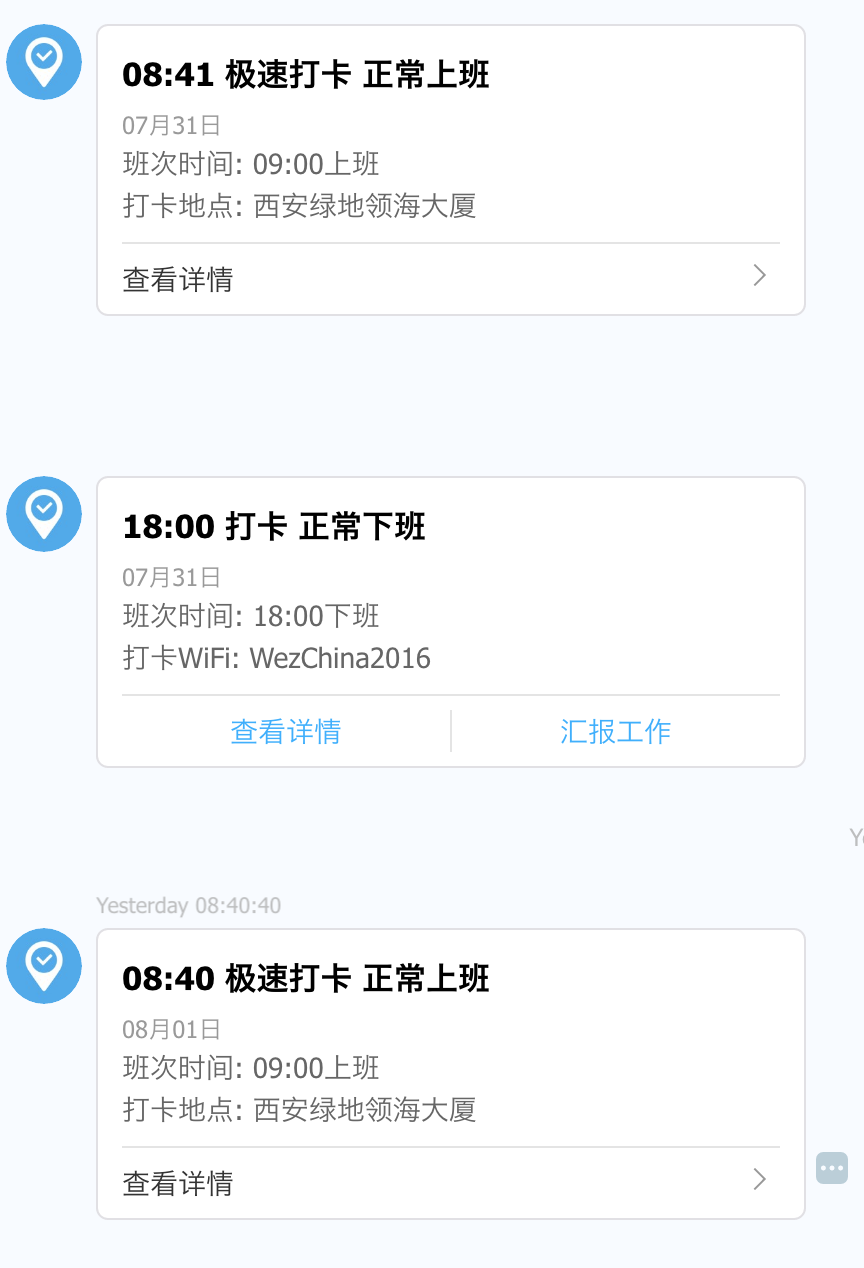The width and height of the screenshot is (864, 1268).
Task: Open 汇报工作 on the 18:00 card
Action: [615, 731]
